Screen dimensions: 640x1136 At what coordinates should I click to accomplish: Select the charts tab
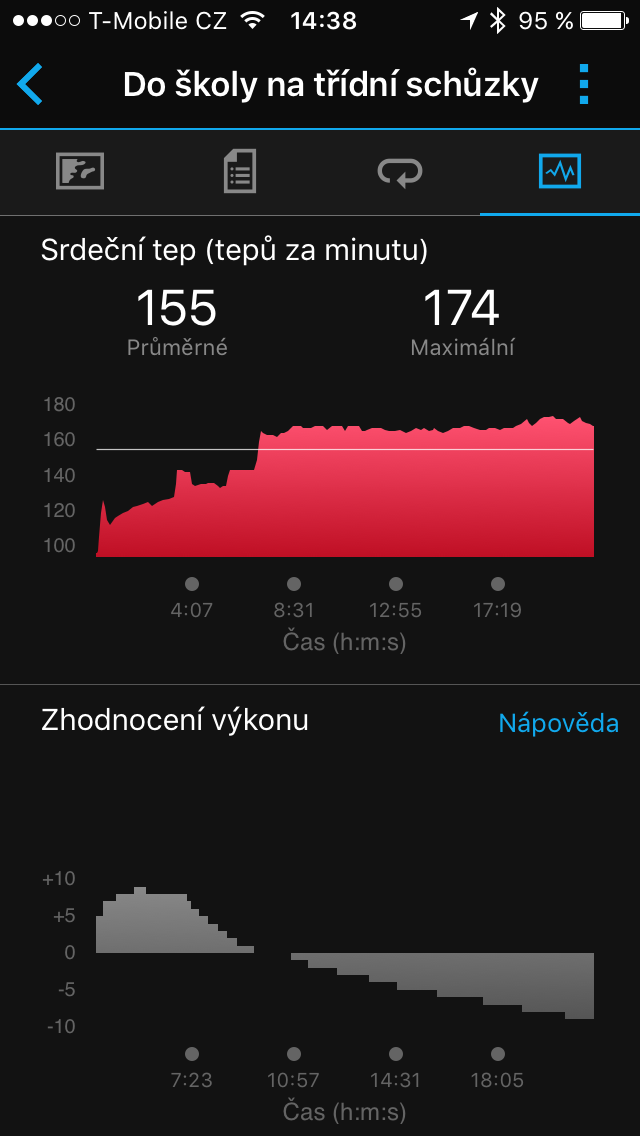coord(560,172)
